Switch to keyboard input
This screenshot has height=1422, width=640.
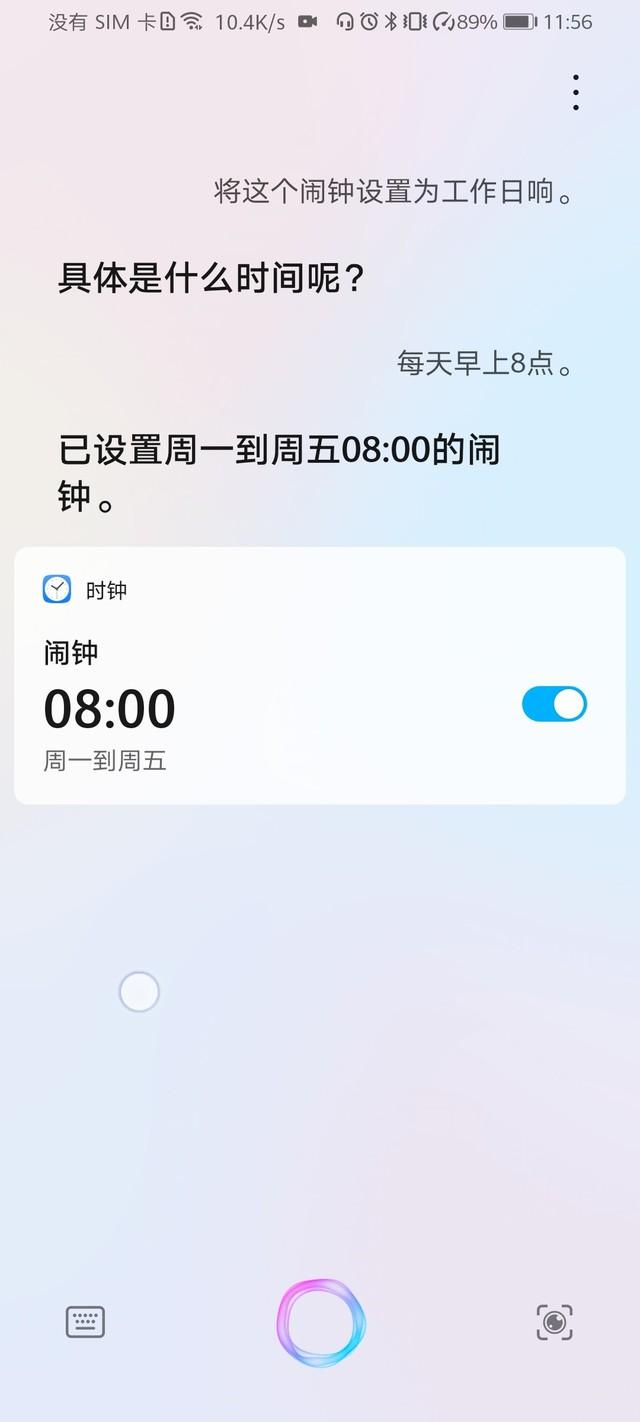85,1322
